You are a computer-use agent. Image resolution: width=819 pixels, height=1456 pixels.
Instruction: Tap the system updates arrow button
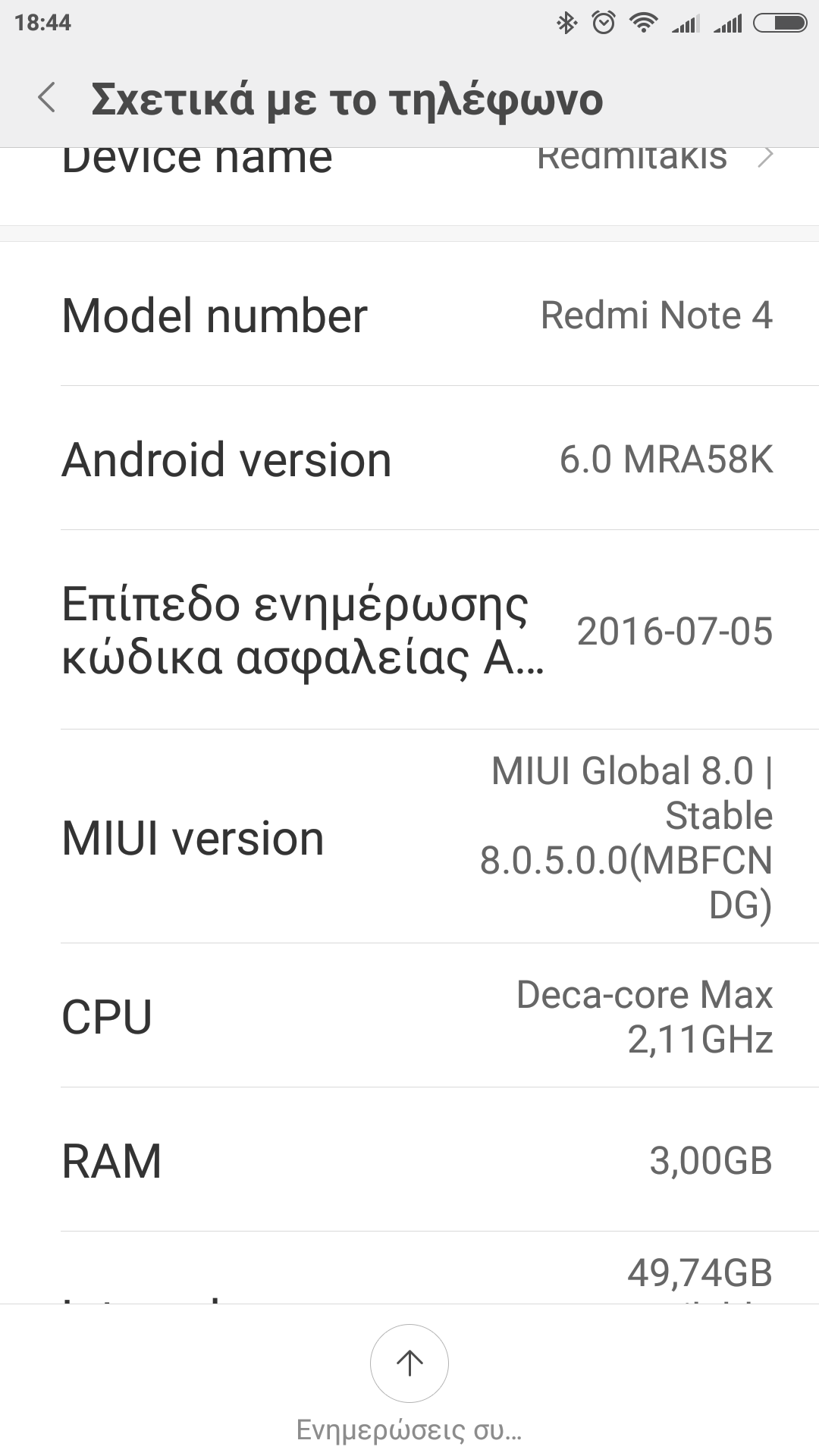[x=409, y=1363]
